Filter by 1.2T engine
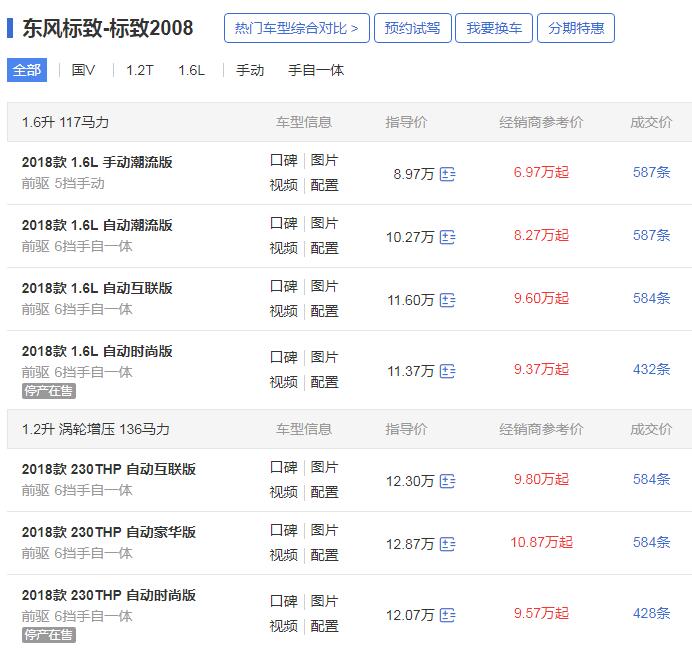The width and height of the screenshot is (692, 652). pyautogui.click(x=140, y=70)
